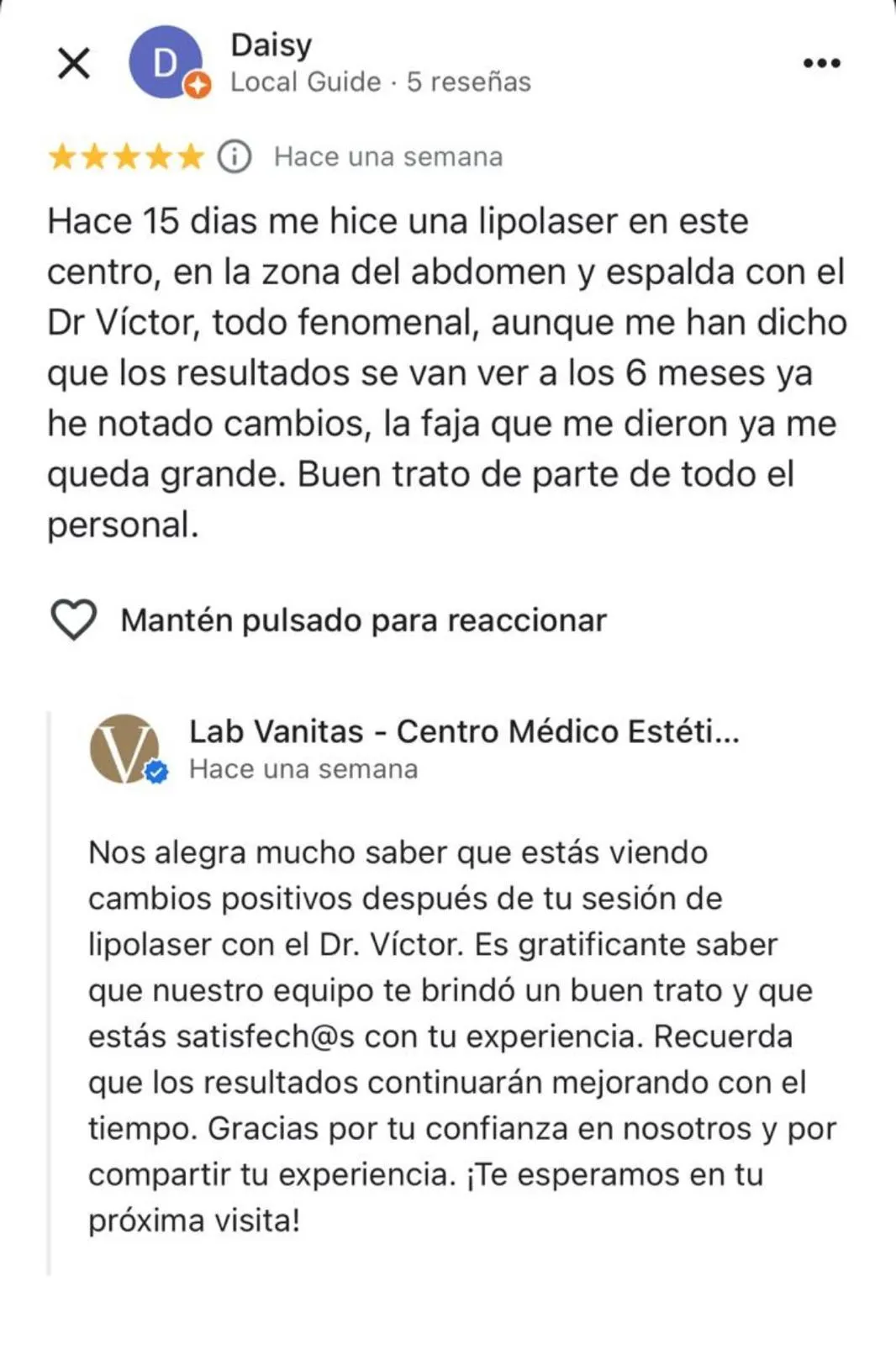Open Lab Vanitas business profile
The height and width of the screenshot is (1345, 896).
point(125,748)
